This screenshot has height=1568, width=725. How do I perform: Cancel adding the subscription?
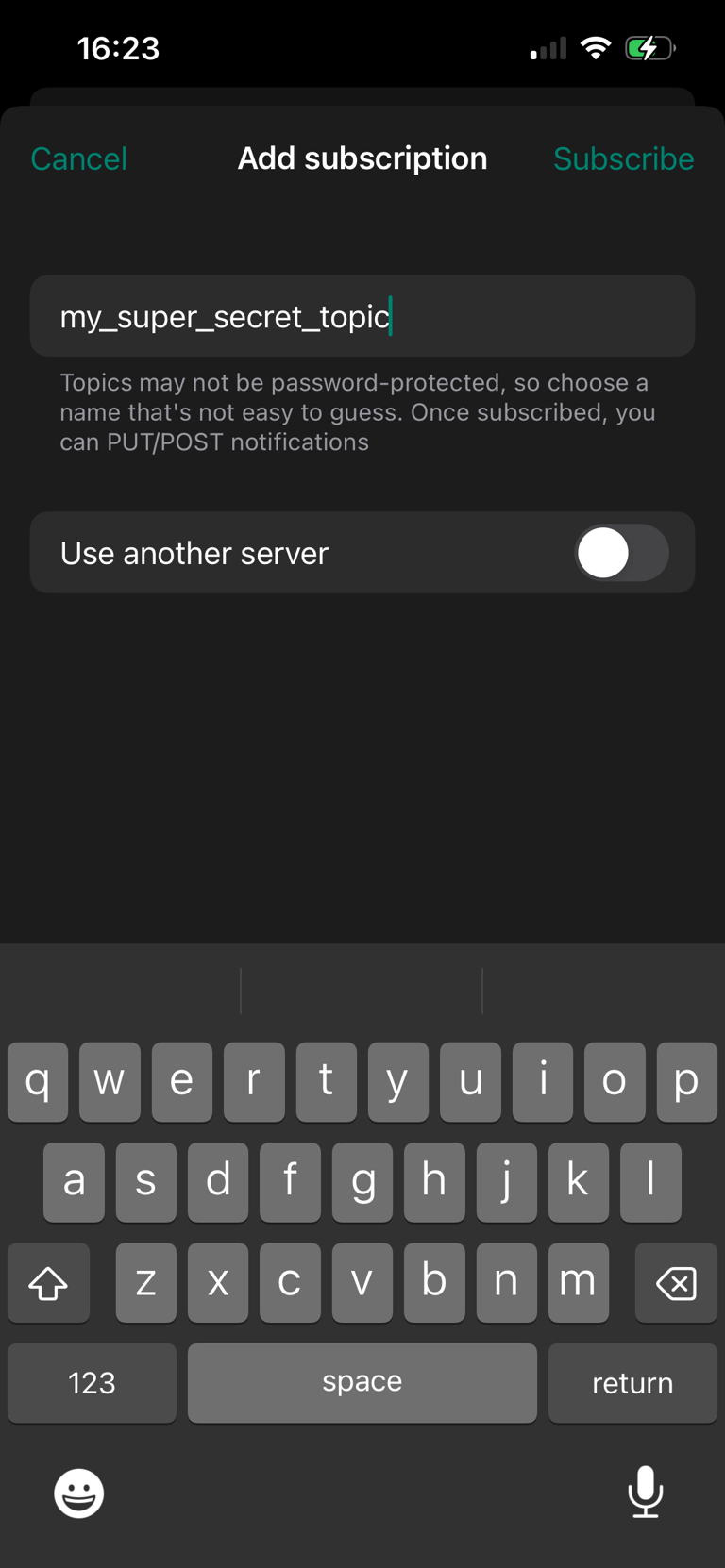pos(78,158)
